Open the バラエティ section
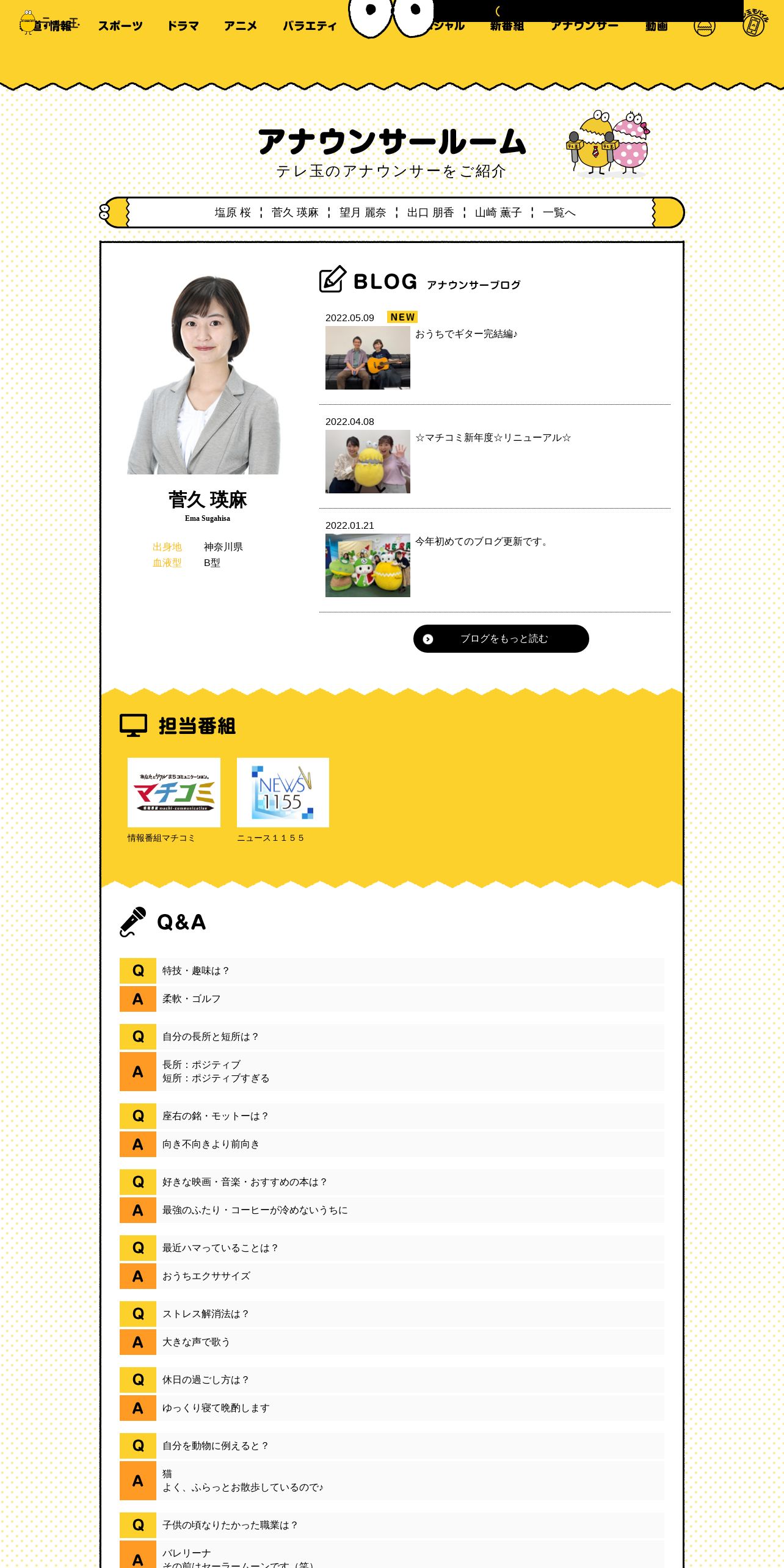Image resolution: width=784 pixels, height=1568 pixels. (x=310, y=26)
